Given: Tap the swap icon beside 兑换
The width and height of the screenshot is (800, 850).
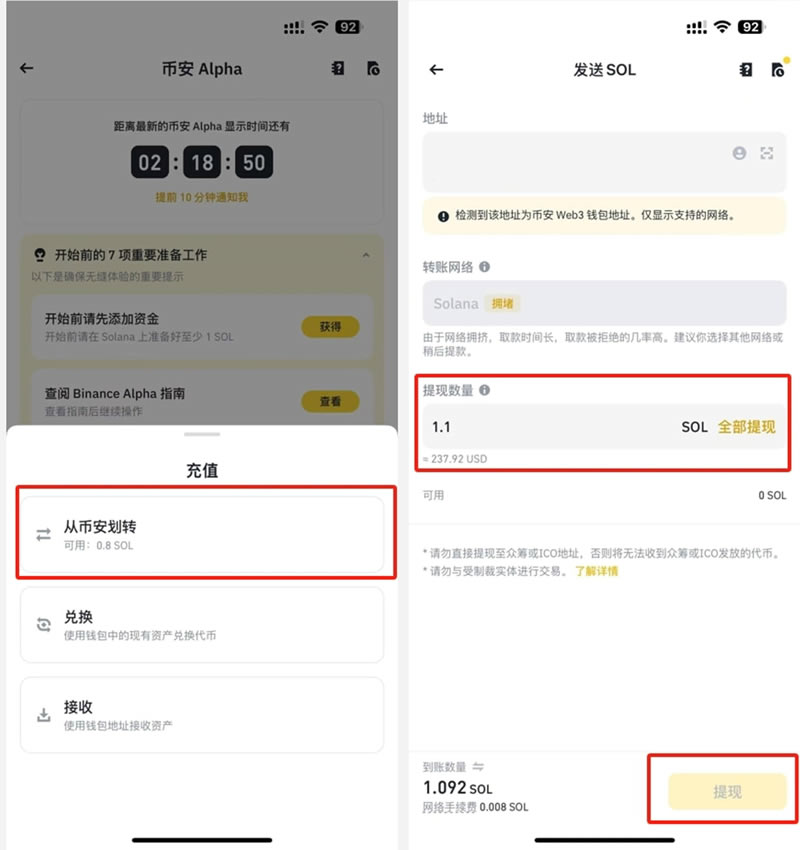Looking at the screenshot, I should pyautogui.click(x=43, y=623).
